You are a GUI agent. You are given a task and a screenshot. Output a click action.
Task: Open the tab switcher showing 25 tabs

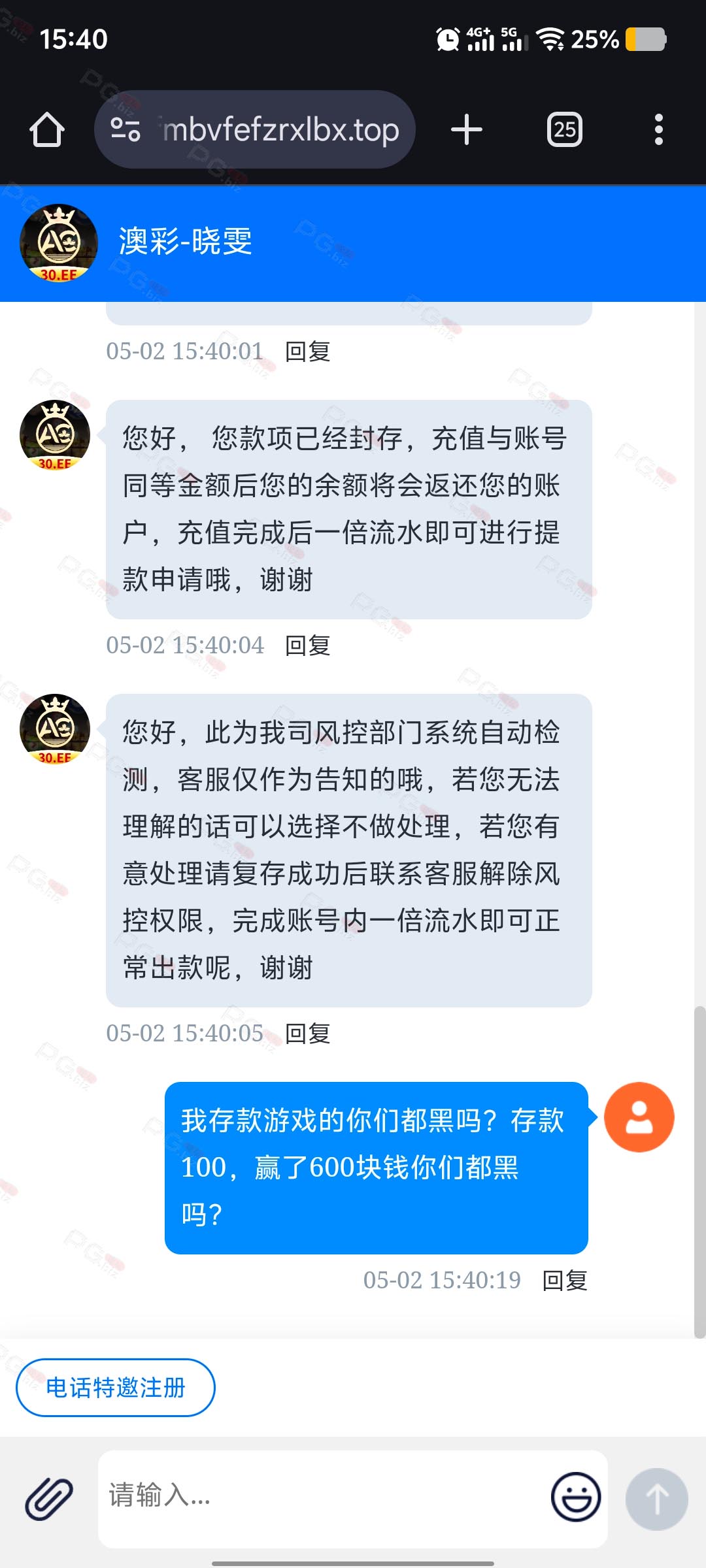[x=565, y=129]
